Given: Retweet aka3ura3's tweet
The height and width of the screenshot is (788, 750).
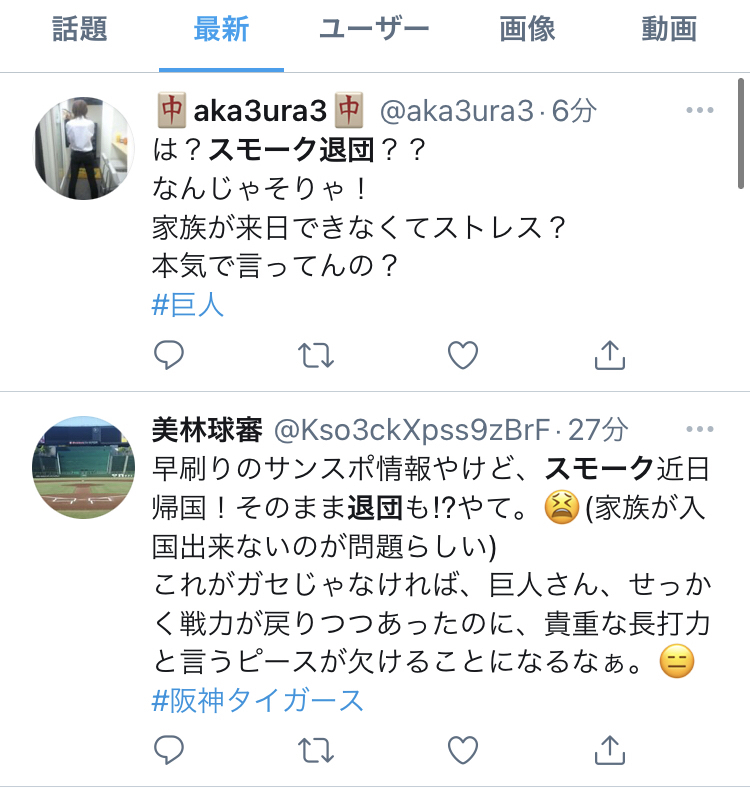Looking at the screenshot, I should pos(316,354).
